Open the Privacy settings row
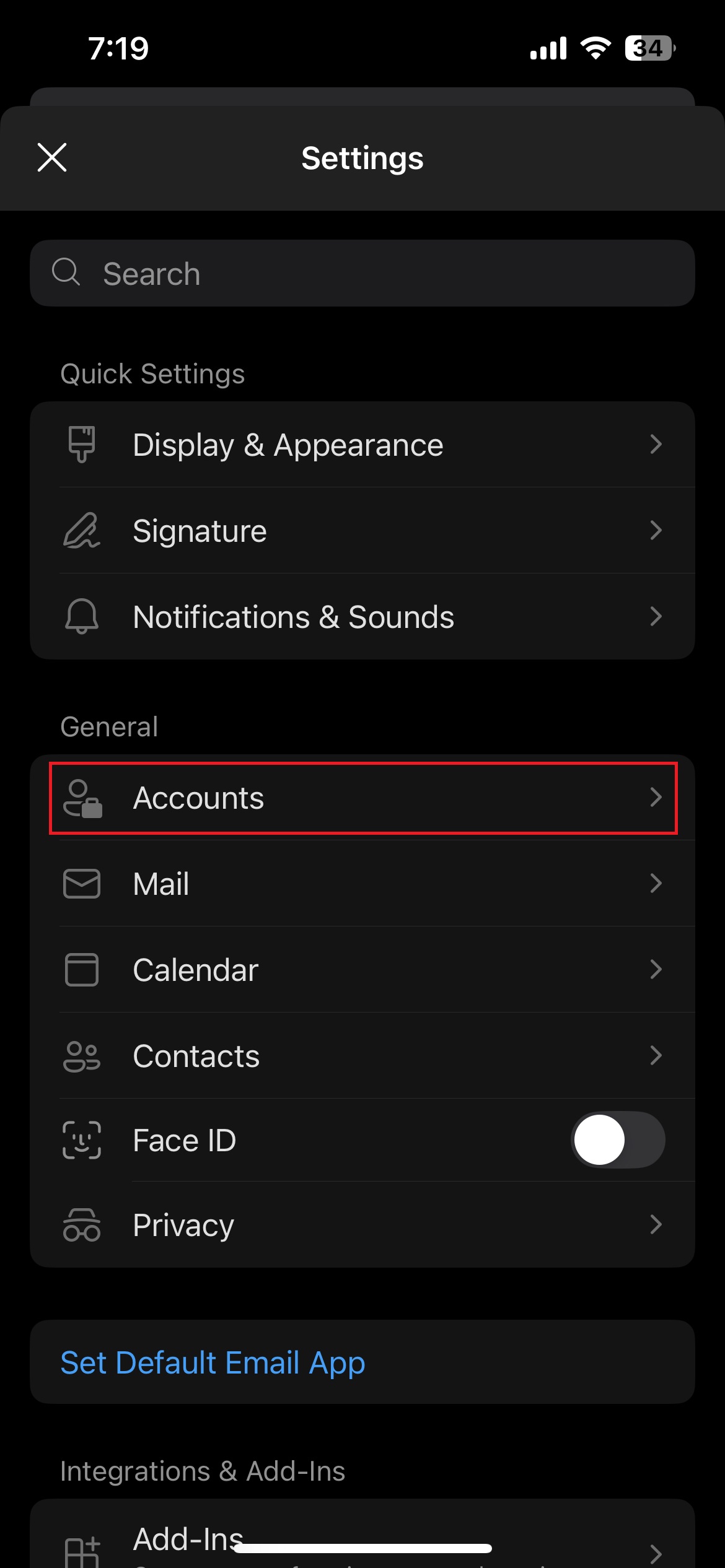 click(362, 1224)
